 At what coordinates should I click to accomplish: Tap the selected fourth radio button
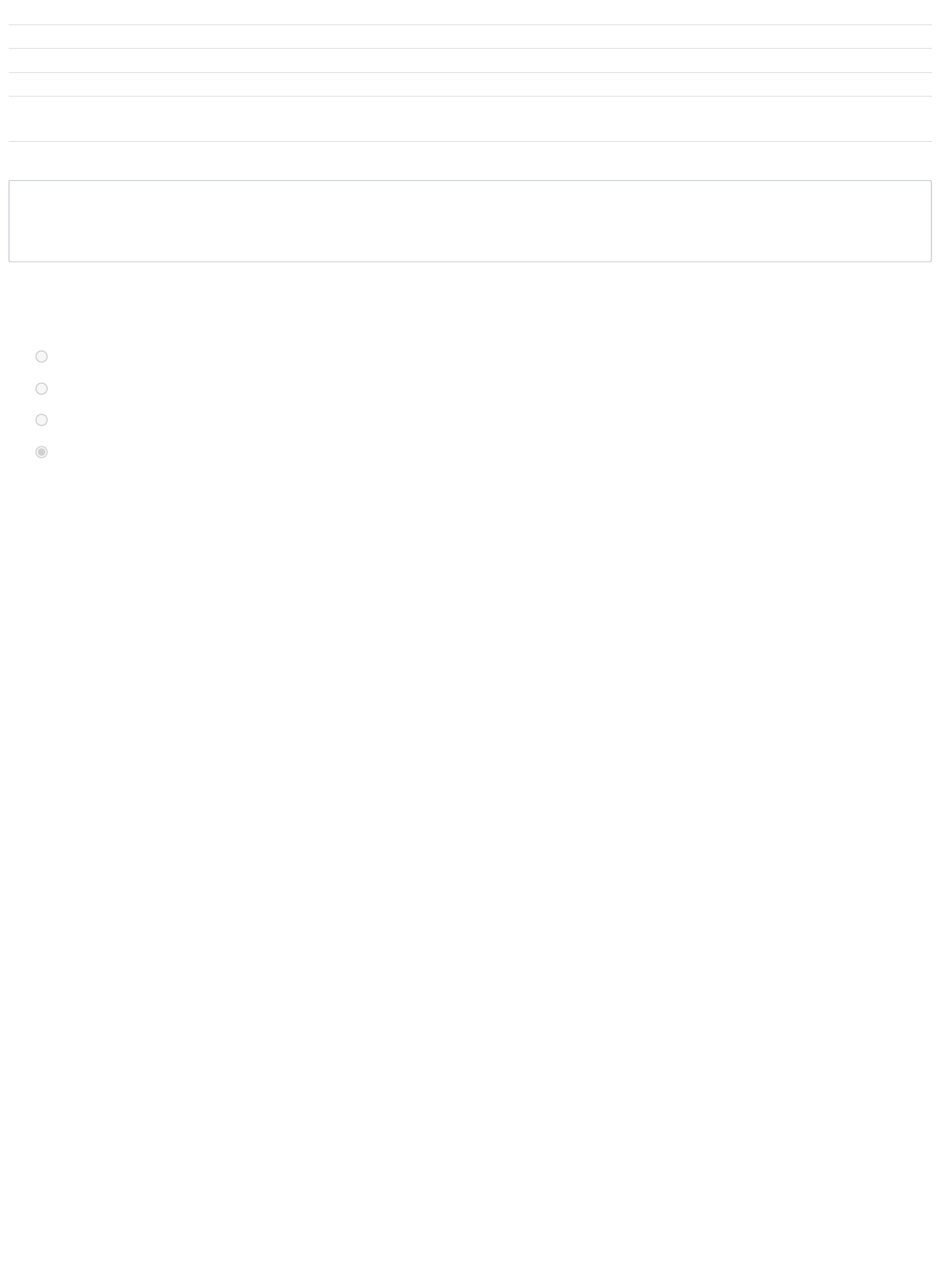tap(41, 452)
